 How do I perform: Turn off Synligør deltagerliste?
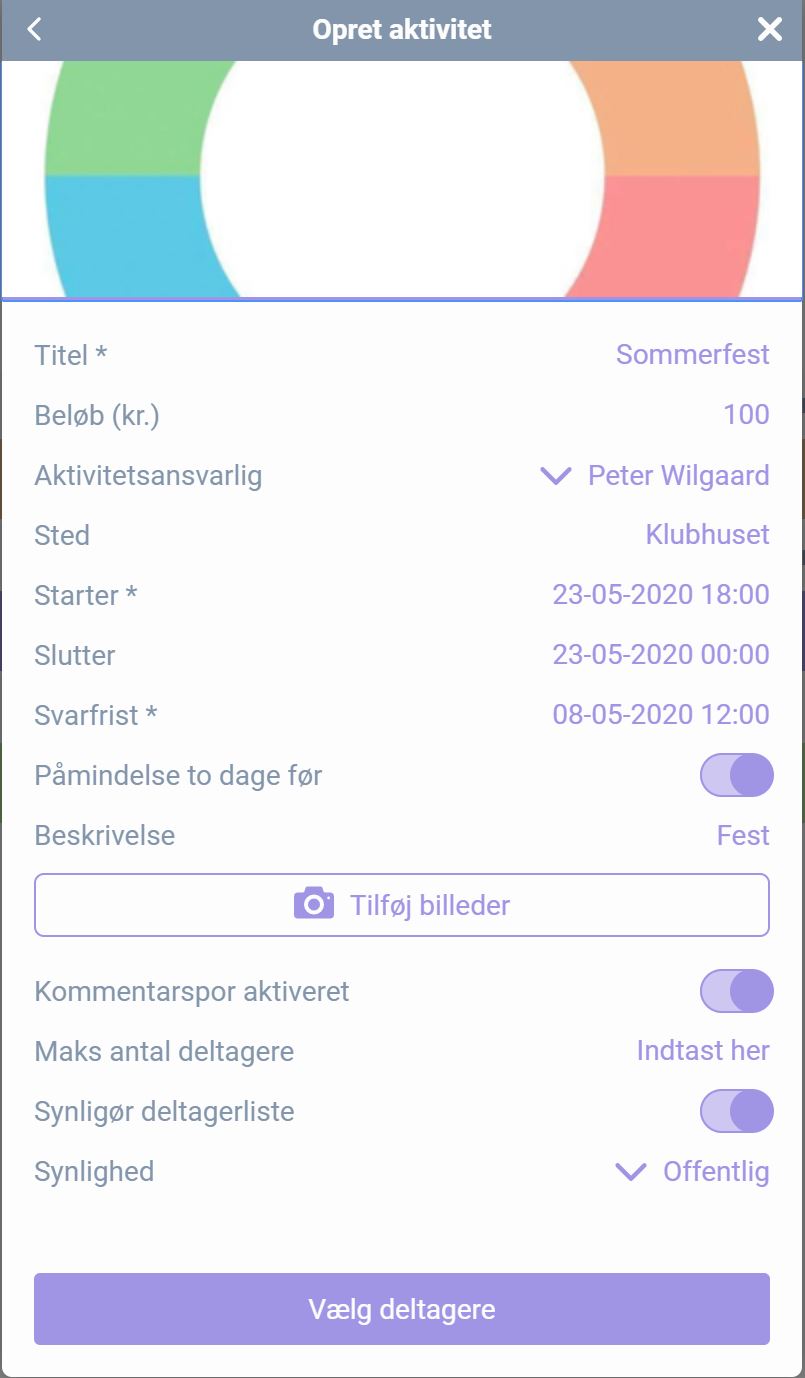736,1111
